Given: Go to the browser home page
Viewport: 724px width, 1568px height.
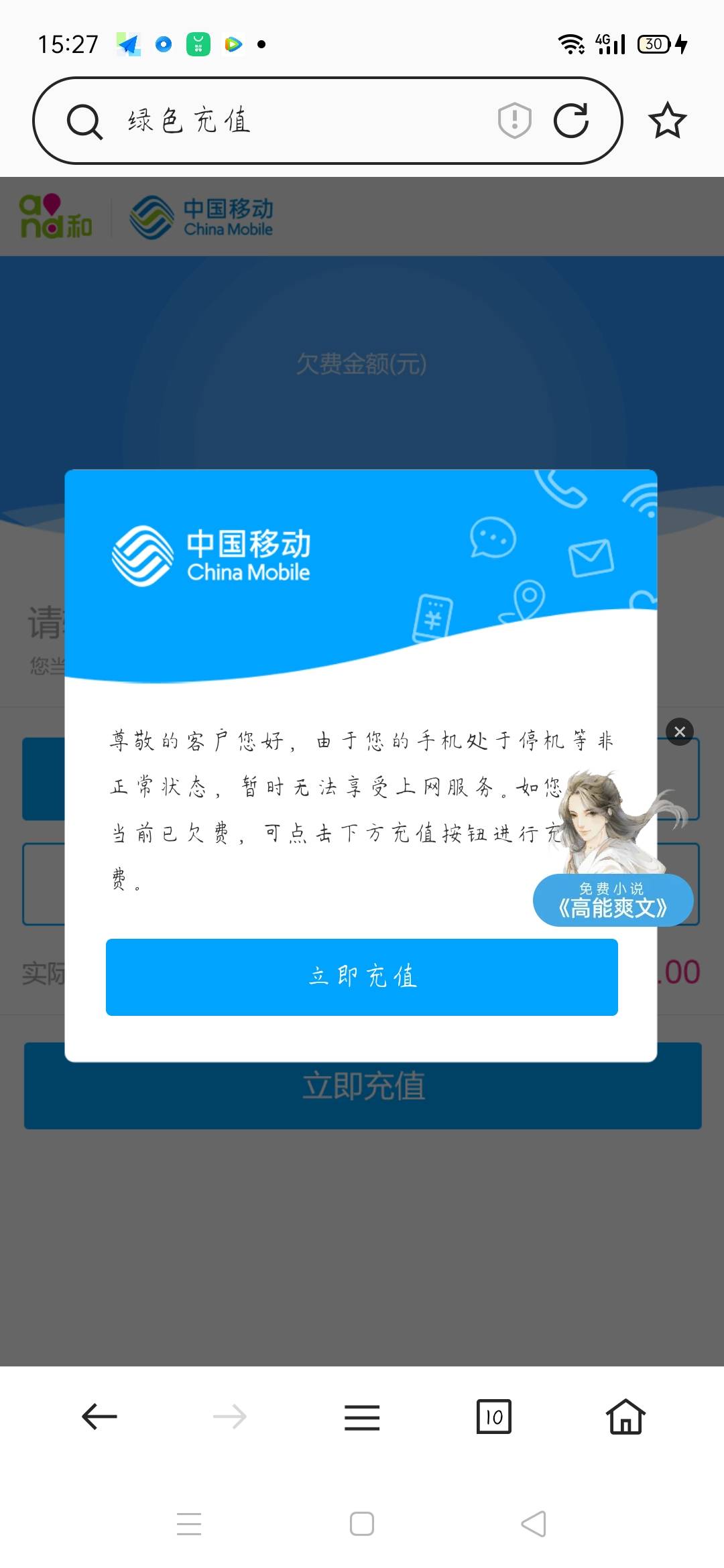Looking at the screenshot, I should point(625,1417).
